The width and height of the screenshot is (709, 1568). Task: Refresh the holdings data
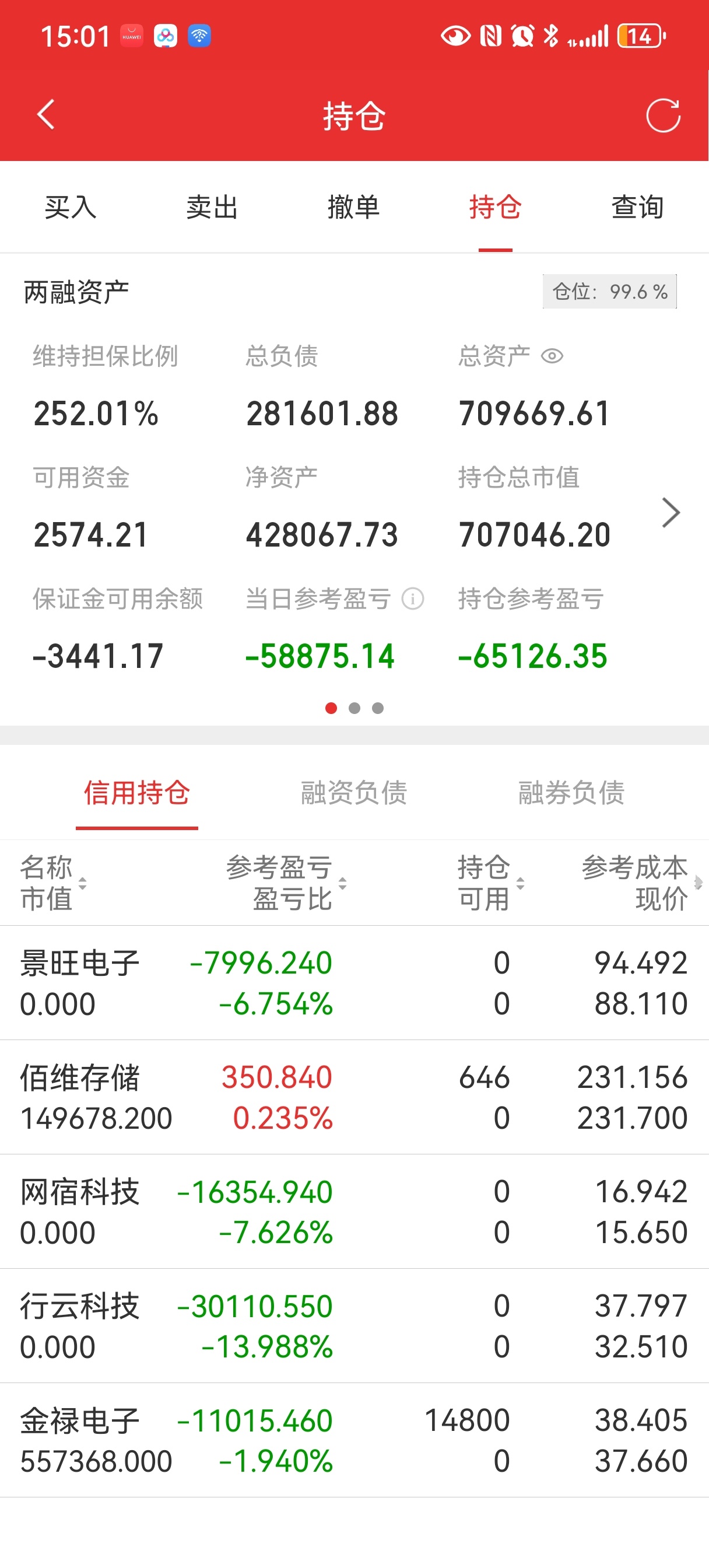coord(663,115)
